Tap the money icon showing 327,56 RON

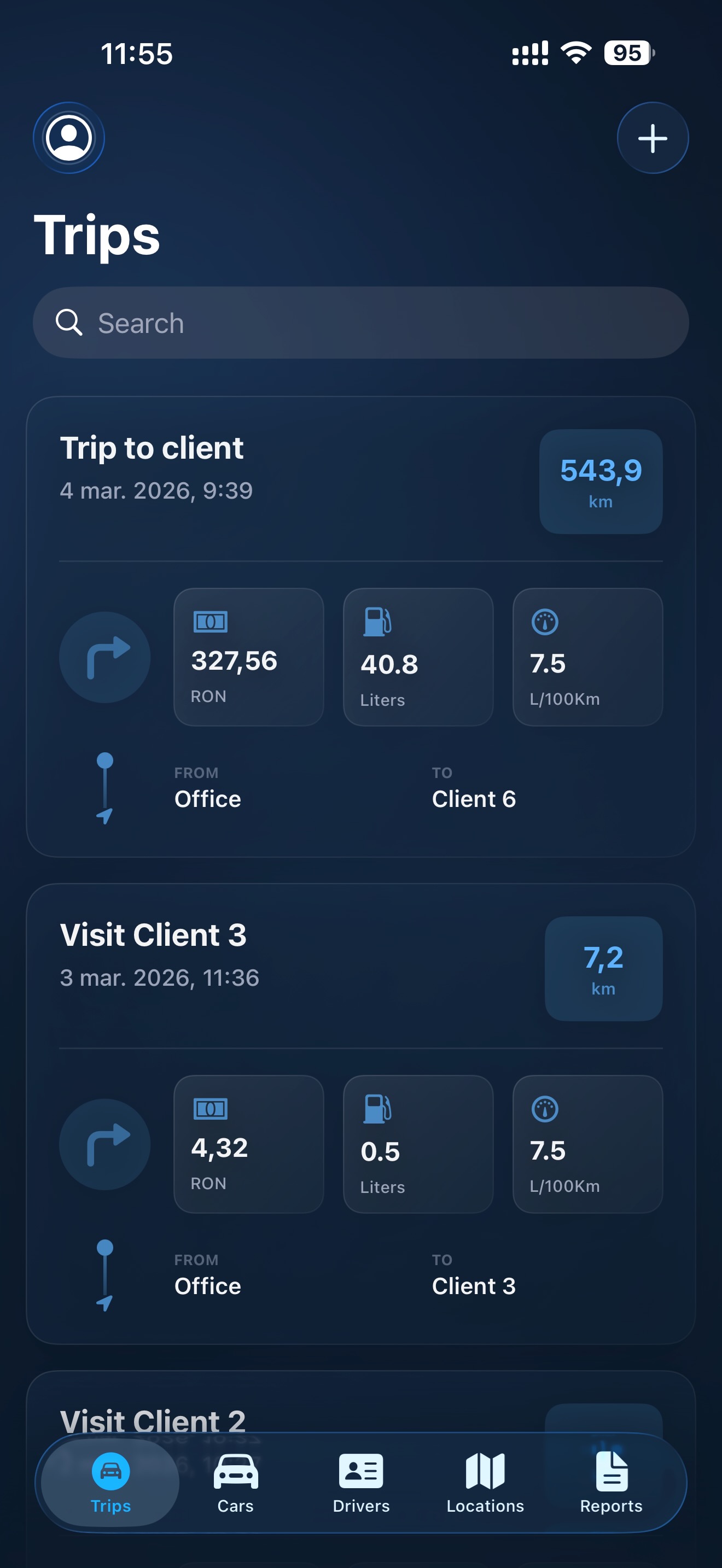(210, 623)
